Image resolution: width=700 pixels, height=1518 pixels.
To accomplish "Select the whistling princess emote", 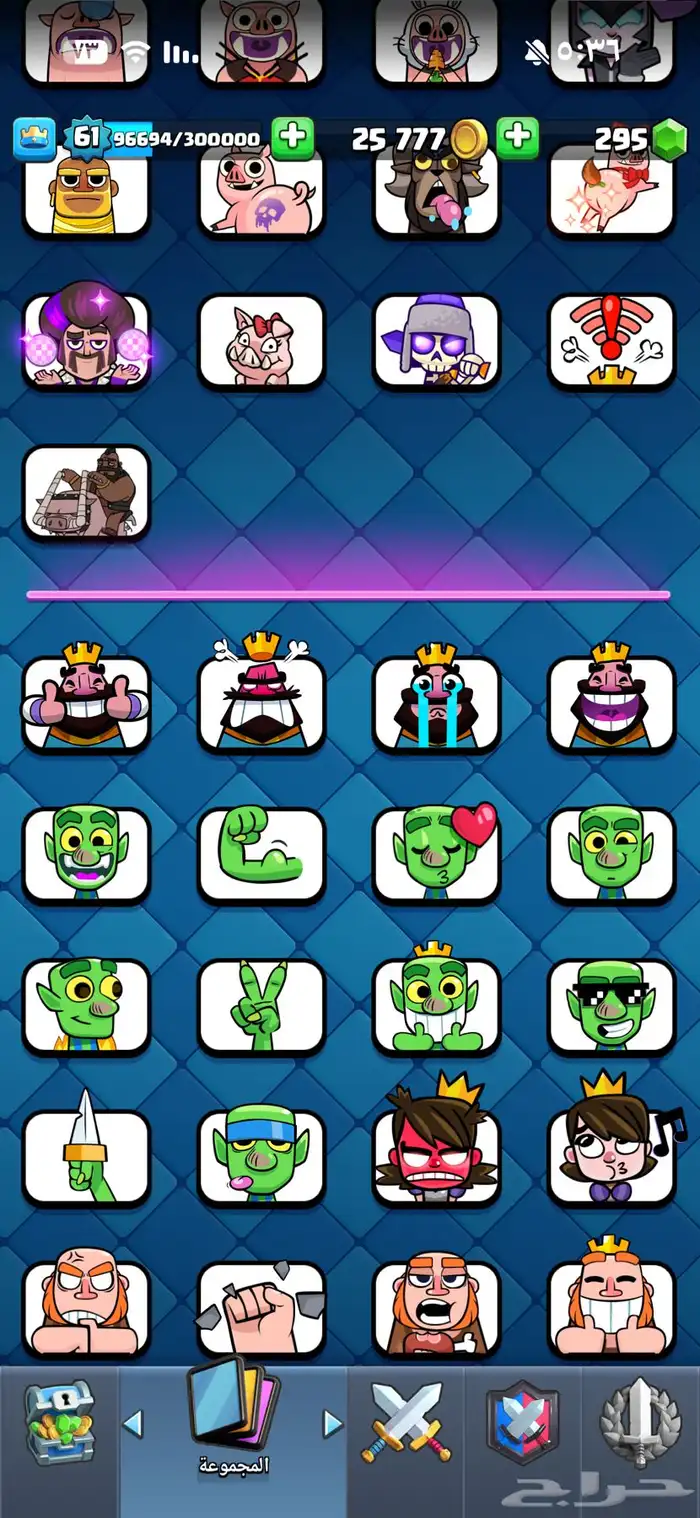I will [611, 1155].
